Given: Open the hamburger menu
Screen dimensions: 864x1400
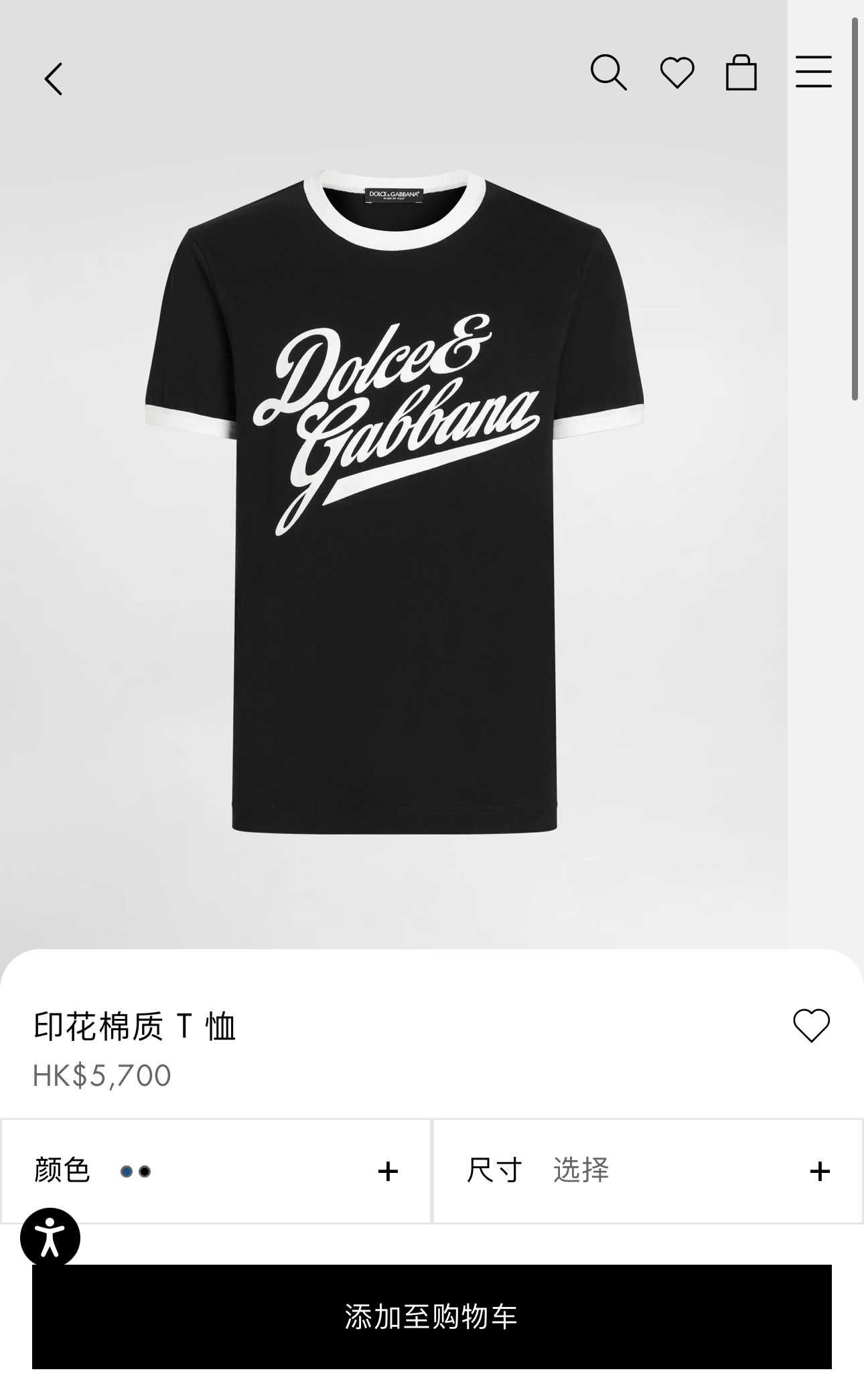Looking at the screenshot, I should coord(813,72).
